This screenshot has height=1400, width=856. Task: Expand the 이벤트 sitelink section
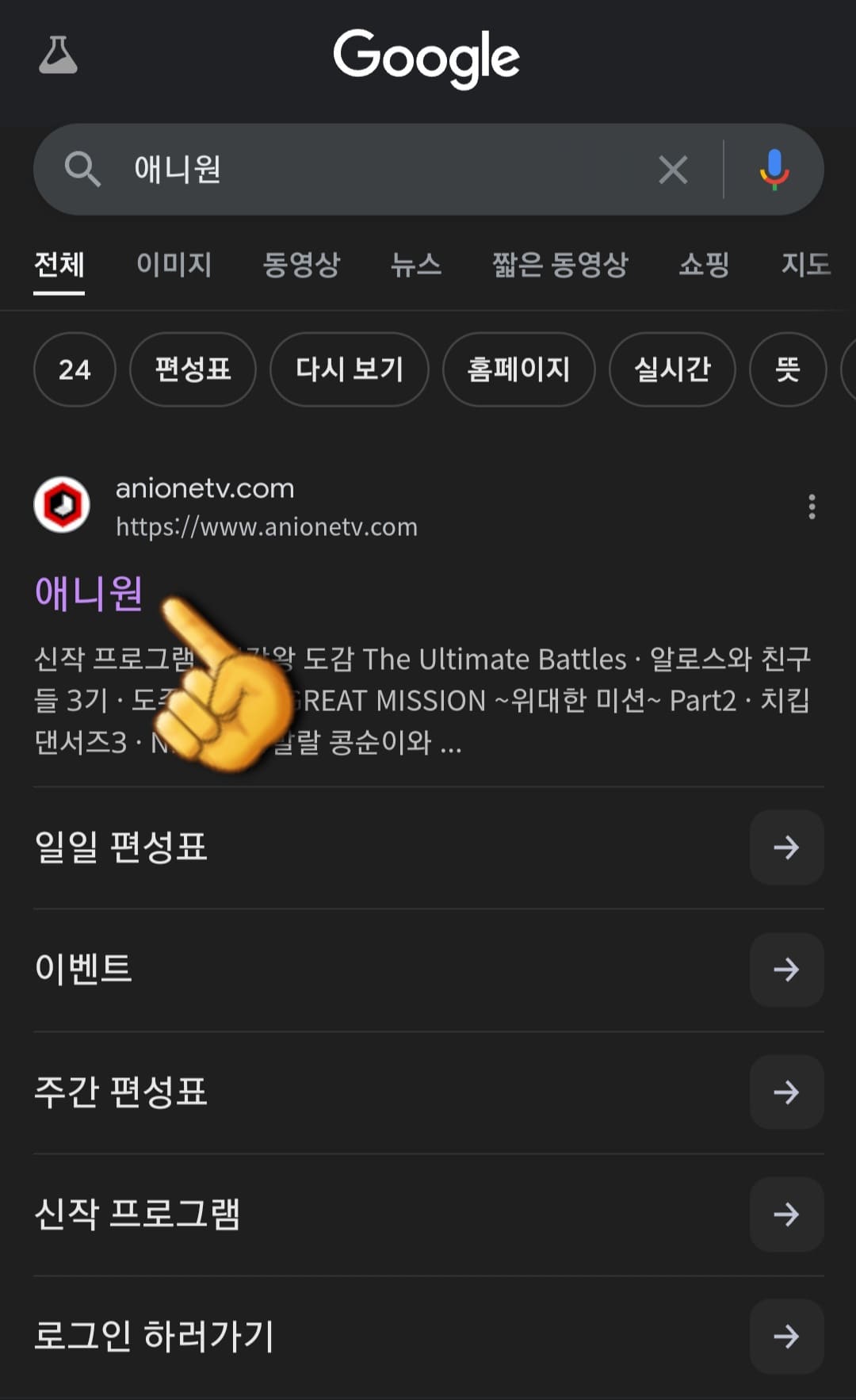pos(786,970)
